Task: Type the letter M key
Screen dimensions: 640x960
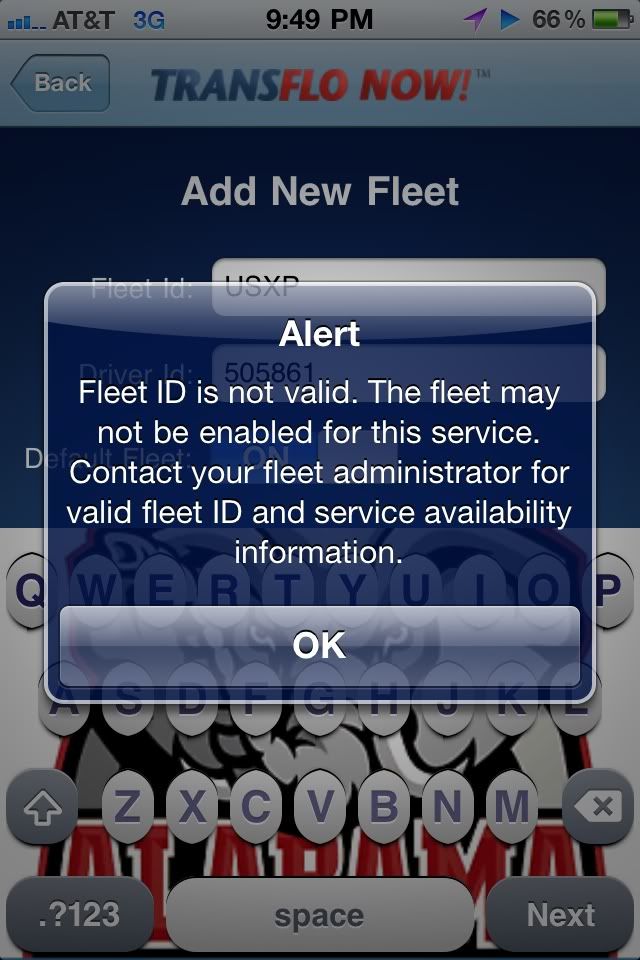Action: click(x=511, y=806)
